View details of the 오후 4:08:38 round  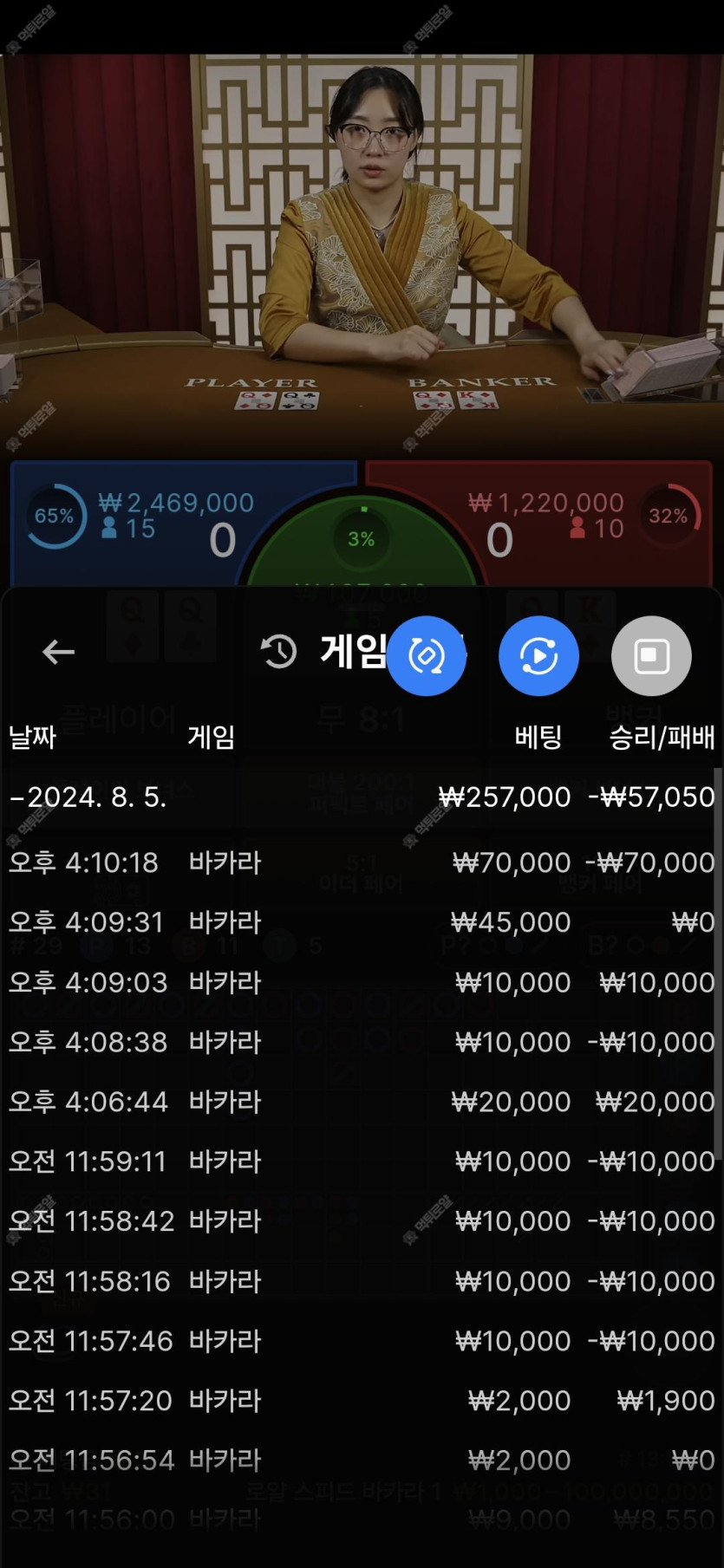(x=361, y=1042)
